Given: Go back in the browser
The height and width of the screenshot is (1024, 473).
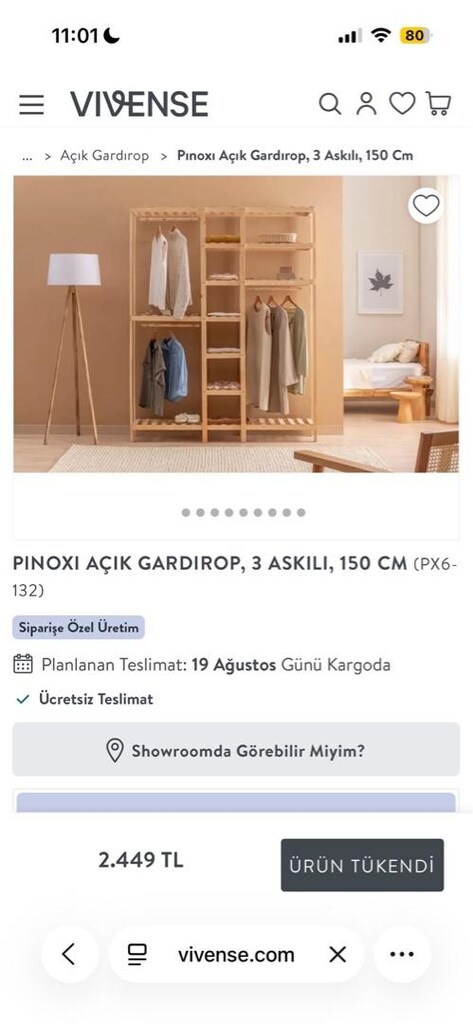Looking at the screenshot, I should (69, 954).
